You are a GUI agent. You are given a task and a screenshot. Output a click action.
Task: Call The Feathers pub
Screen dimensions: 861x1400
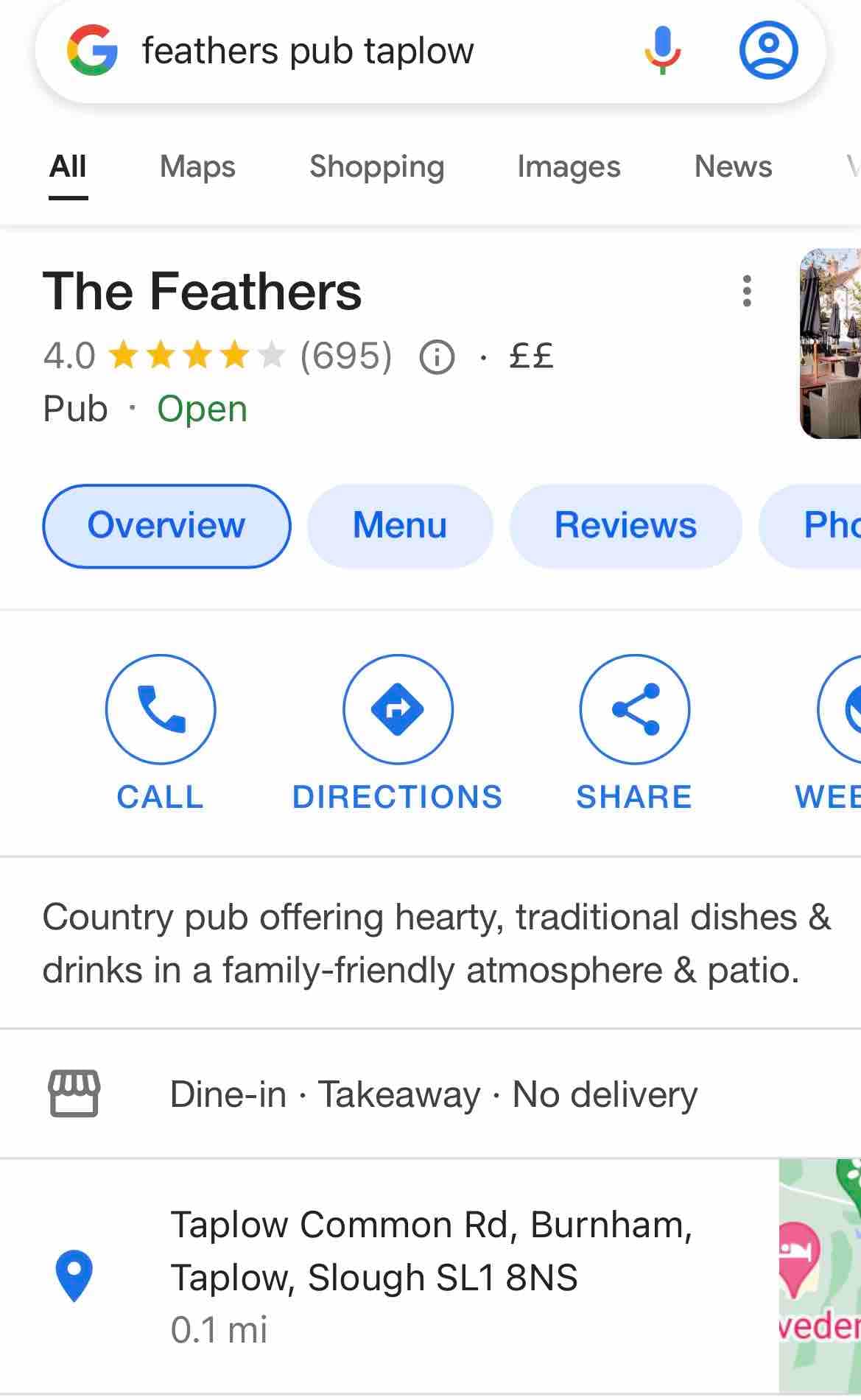coord(161,708)
